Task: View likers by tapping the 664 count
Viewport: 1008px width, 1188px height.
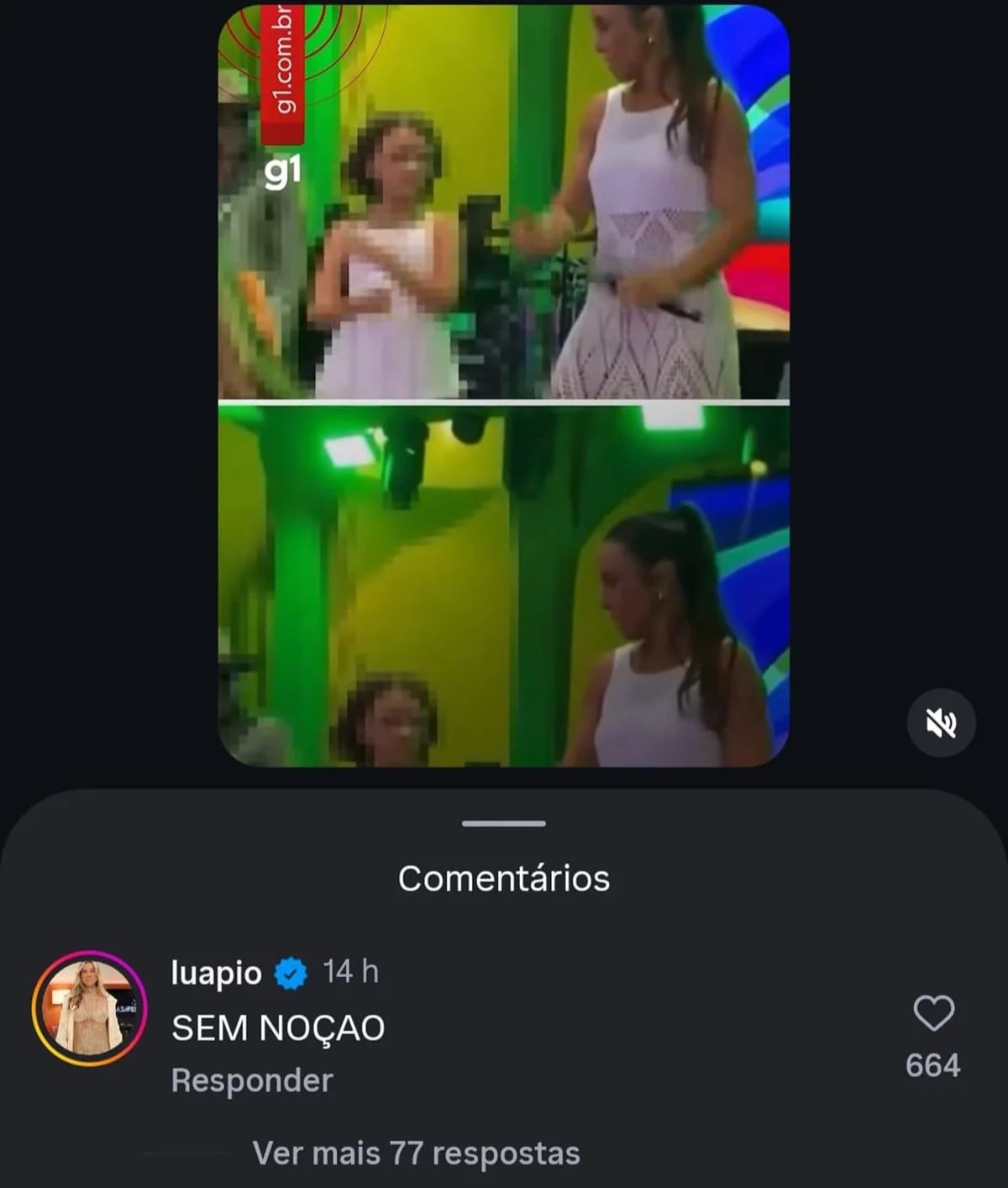Action: [932, 1066]
